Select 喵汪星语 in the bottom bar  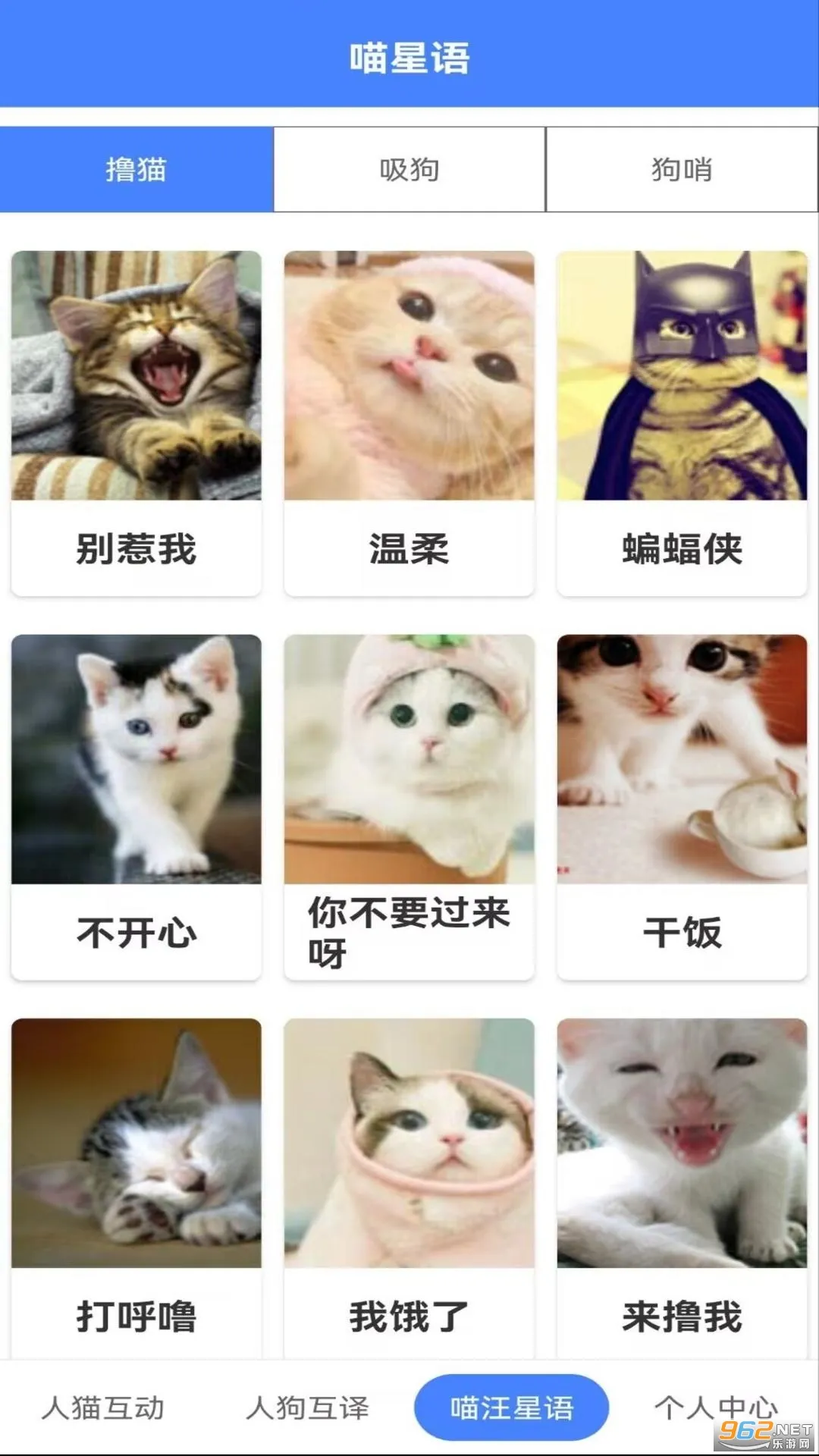pos(512,1408)
